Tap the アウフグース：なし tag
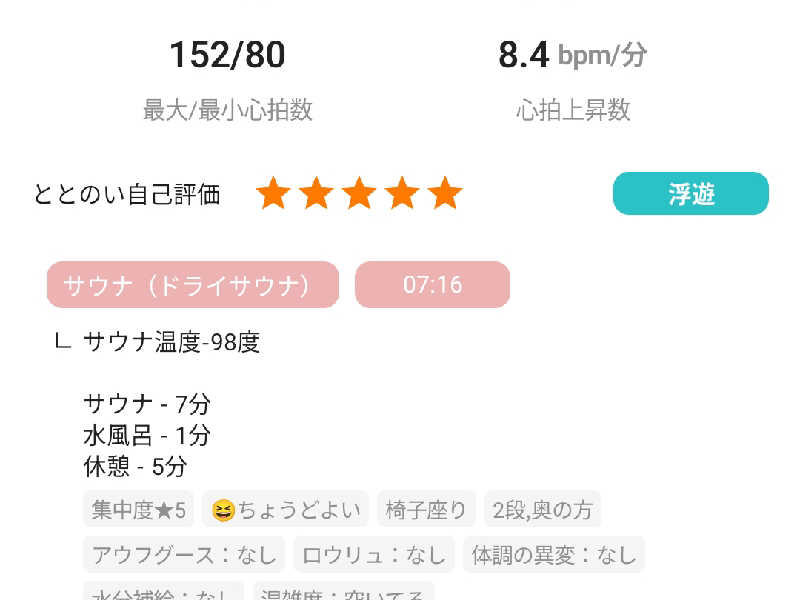 click(183, 555)
